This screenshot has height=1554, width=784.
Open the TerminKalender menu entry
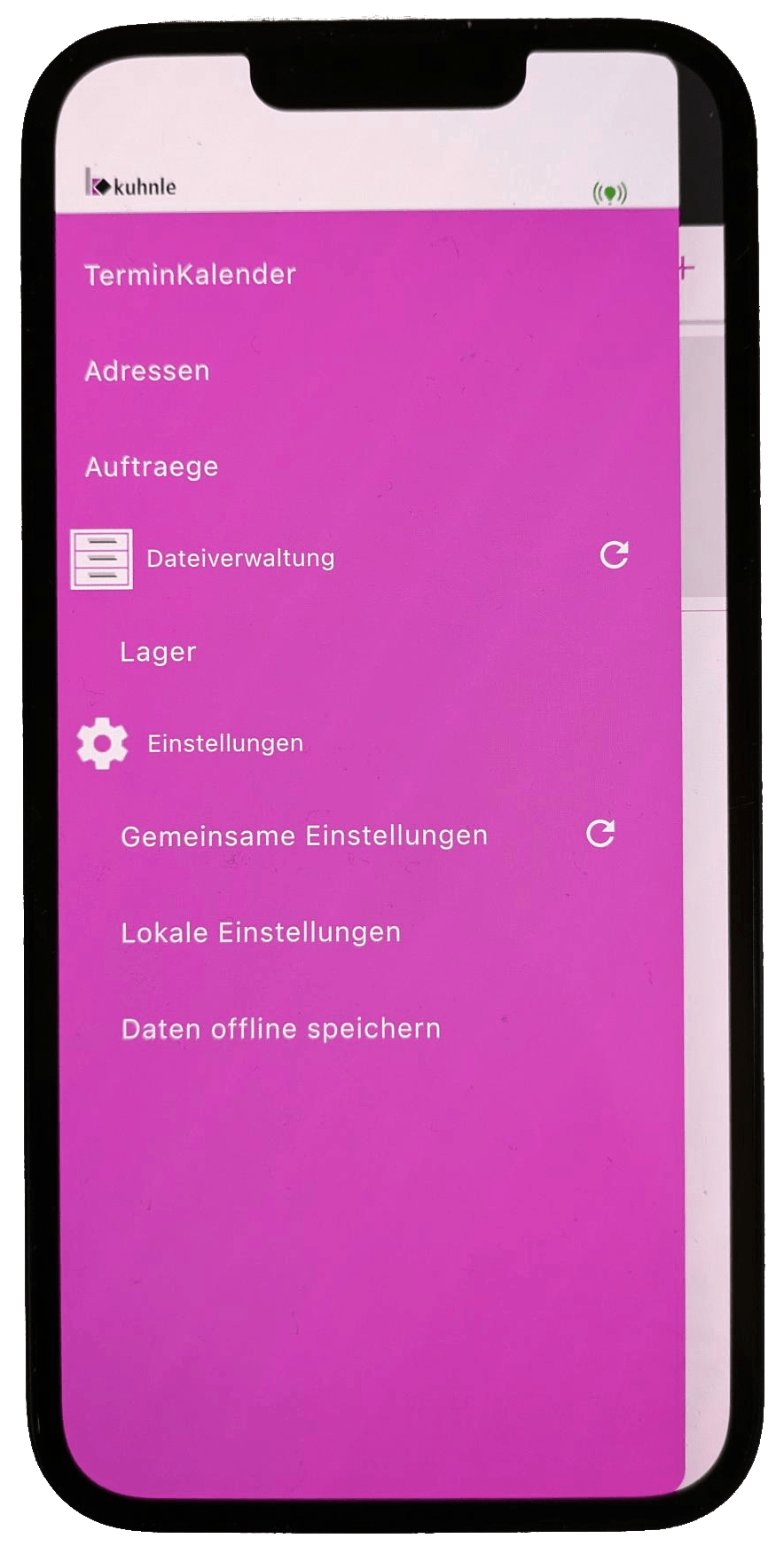[190, 275]
